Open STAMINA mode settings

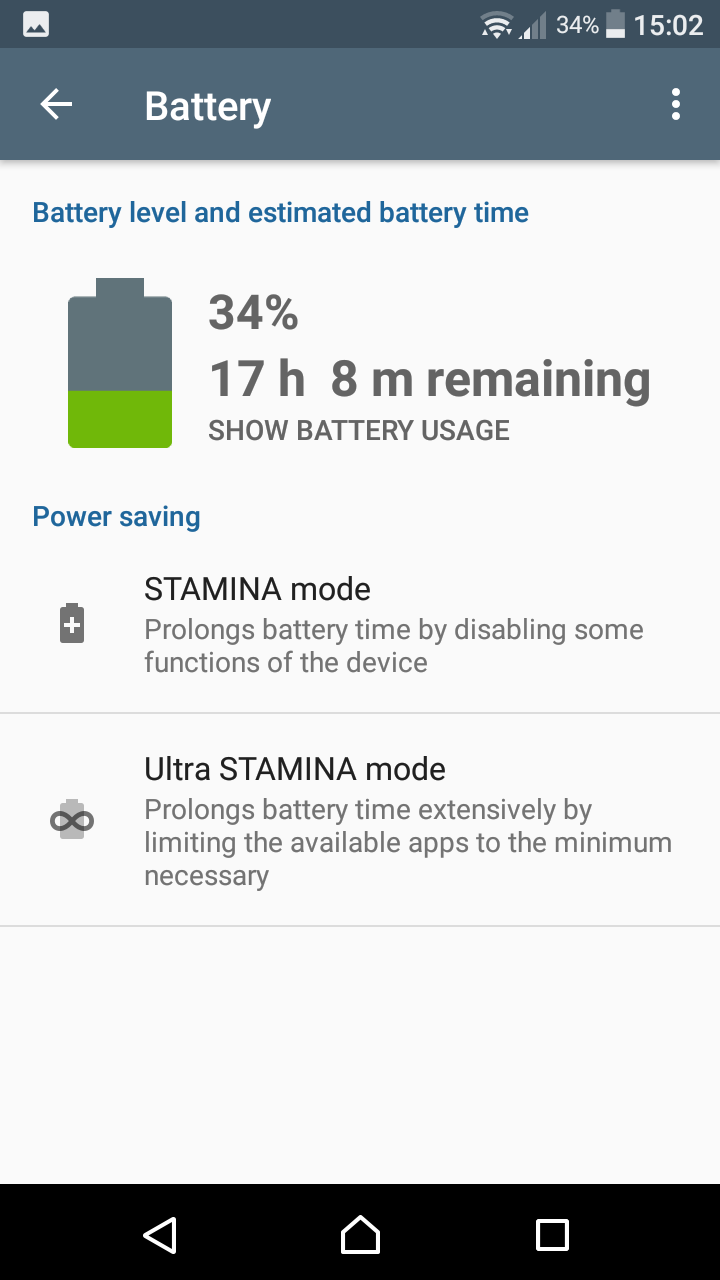[360, 625]
